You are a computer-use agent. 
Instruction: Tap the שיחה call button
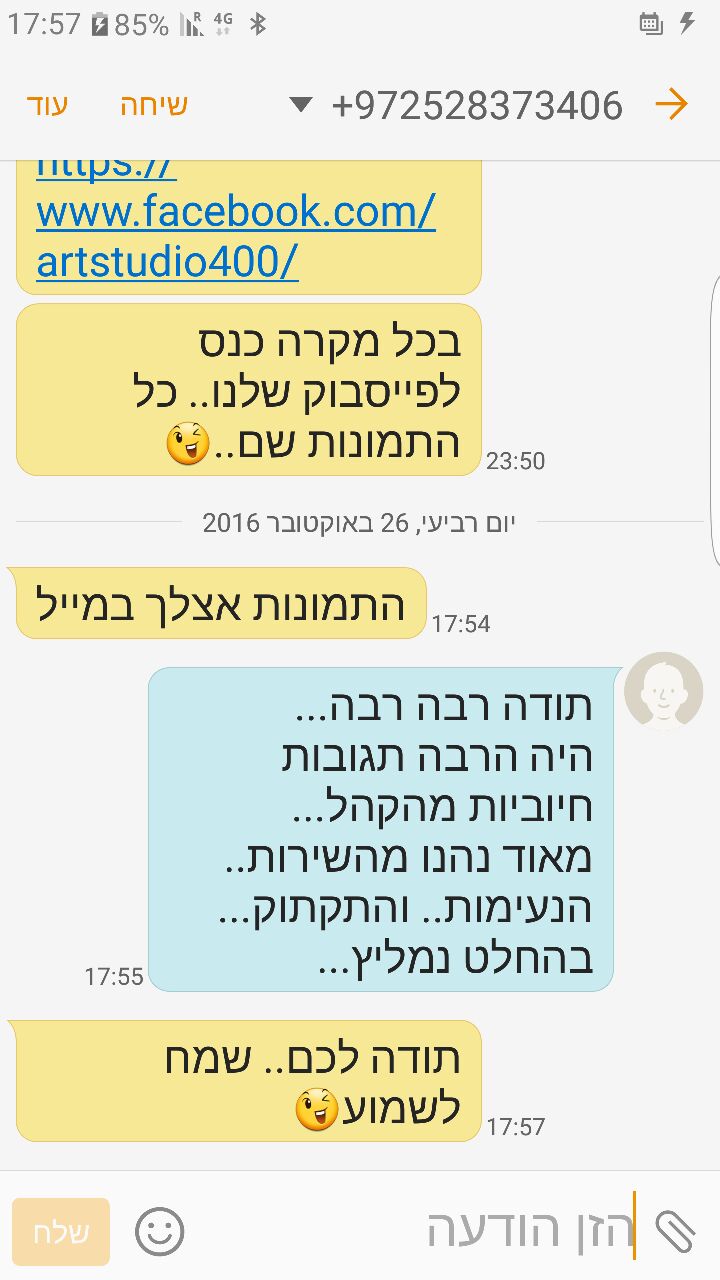pyautogui.click(x=154, y=105)
